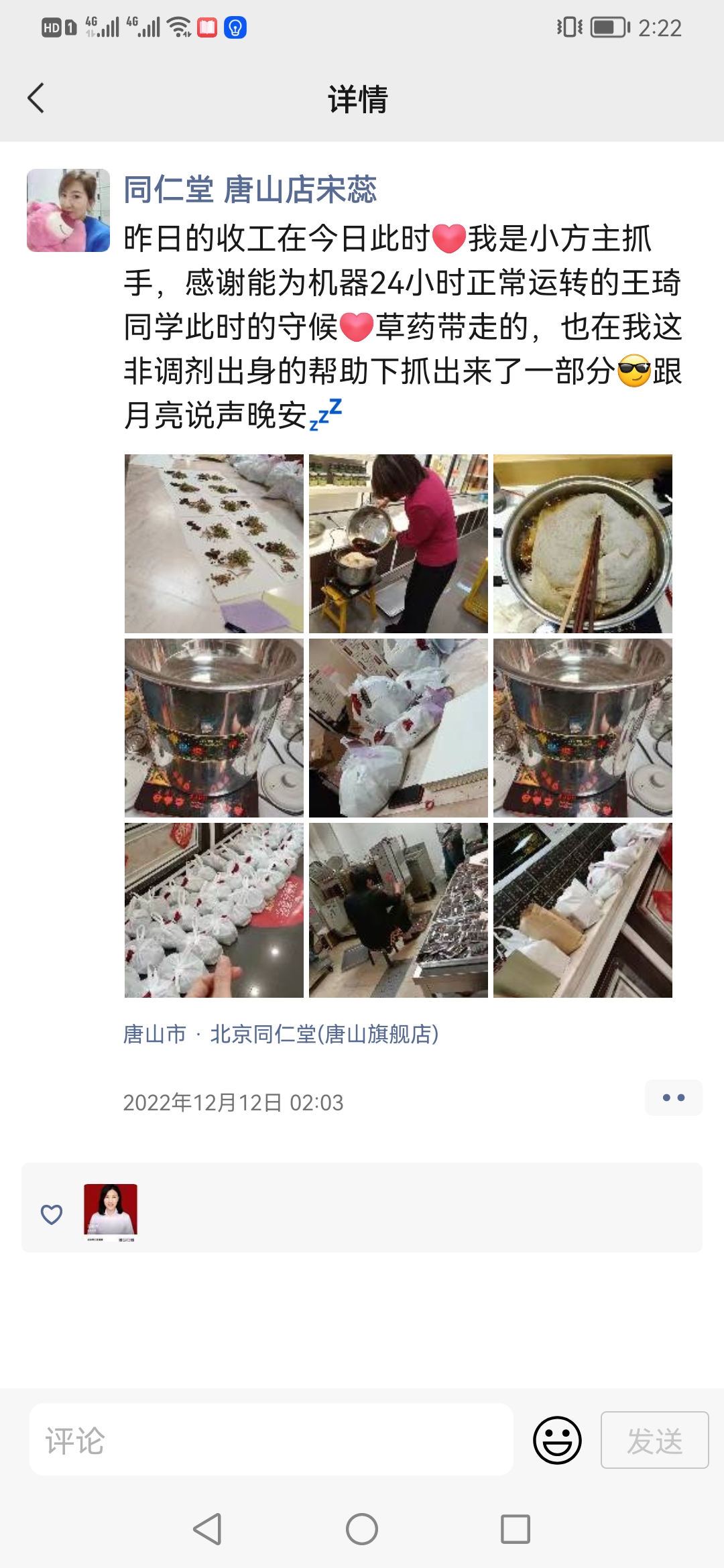Go back from the 详情 page
Viewport: 724px width, 1568px height.
[36, 99]
